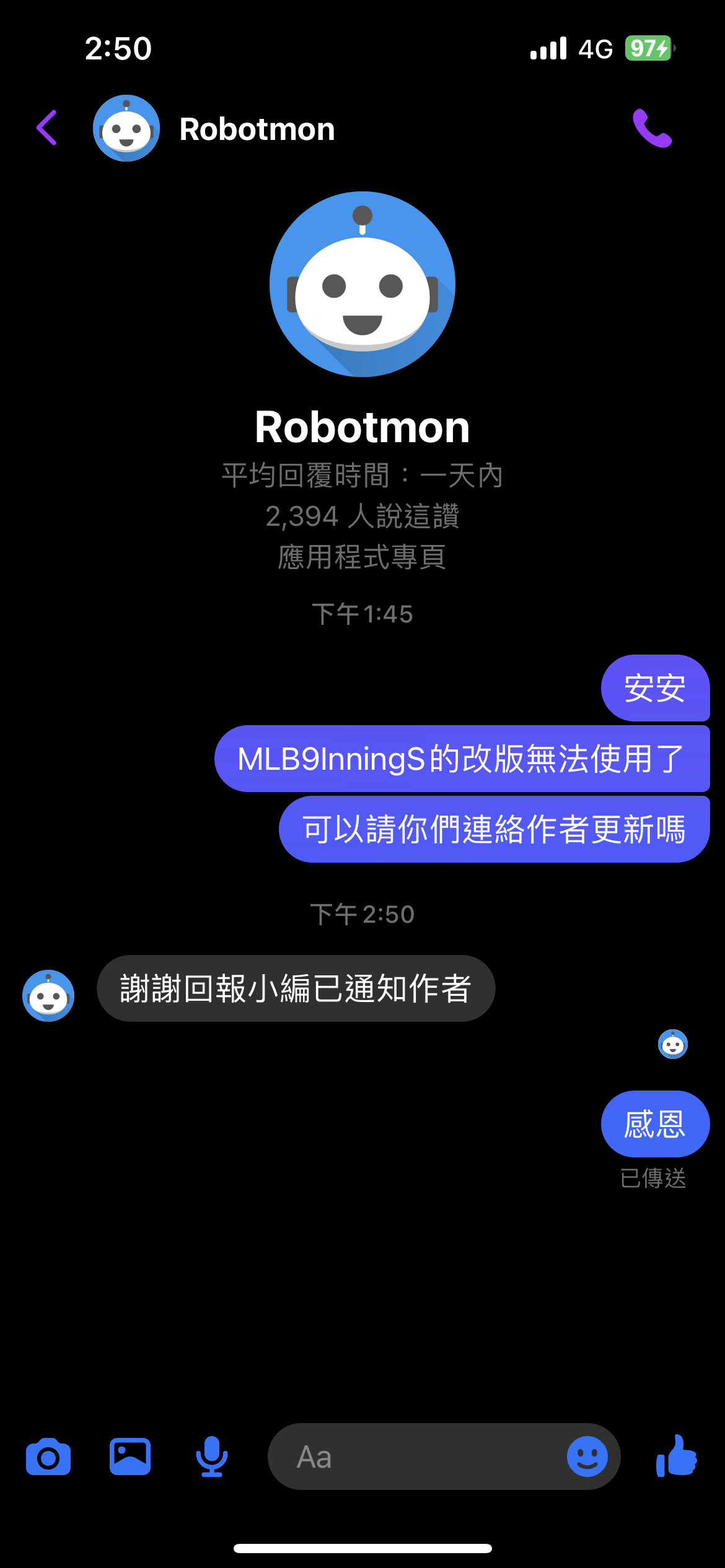The height and width of the screenshot is (1568, 725).
Task: Start a call with Robotmon via the phone icon
Action: click(x=652, y=129)
